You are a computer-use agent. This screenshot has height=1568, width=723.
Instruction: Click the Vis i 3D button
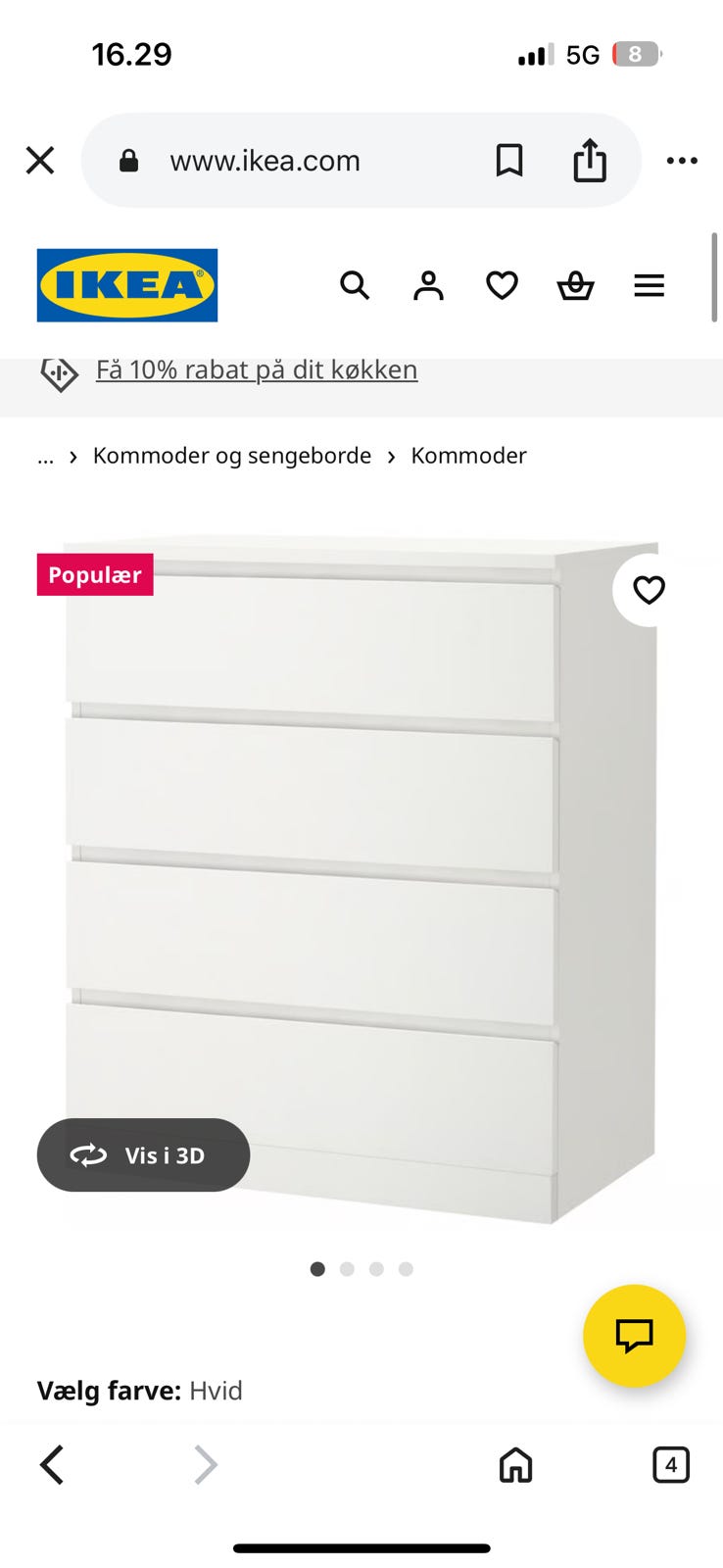pyautogui.click(x=143, y=1154)
